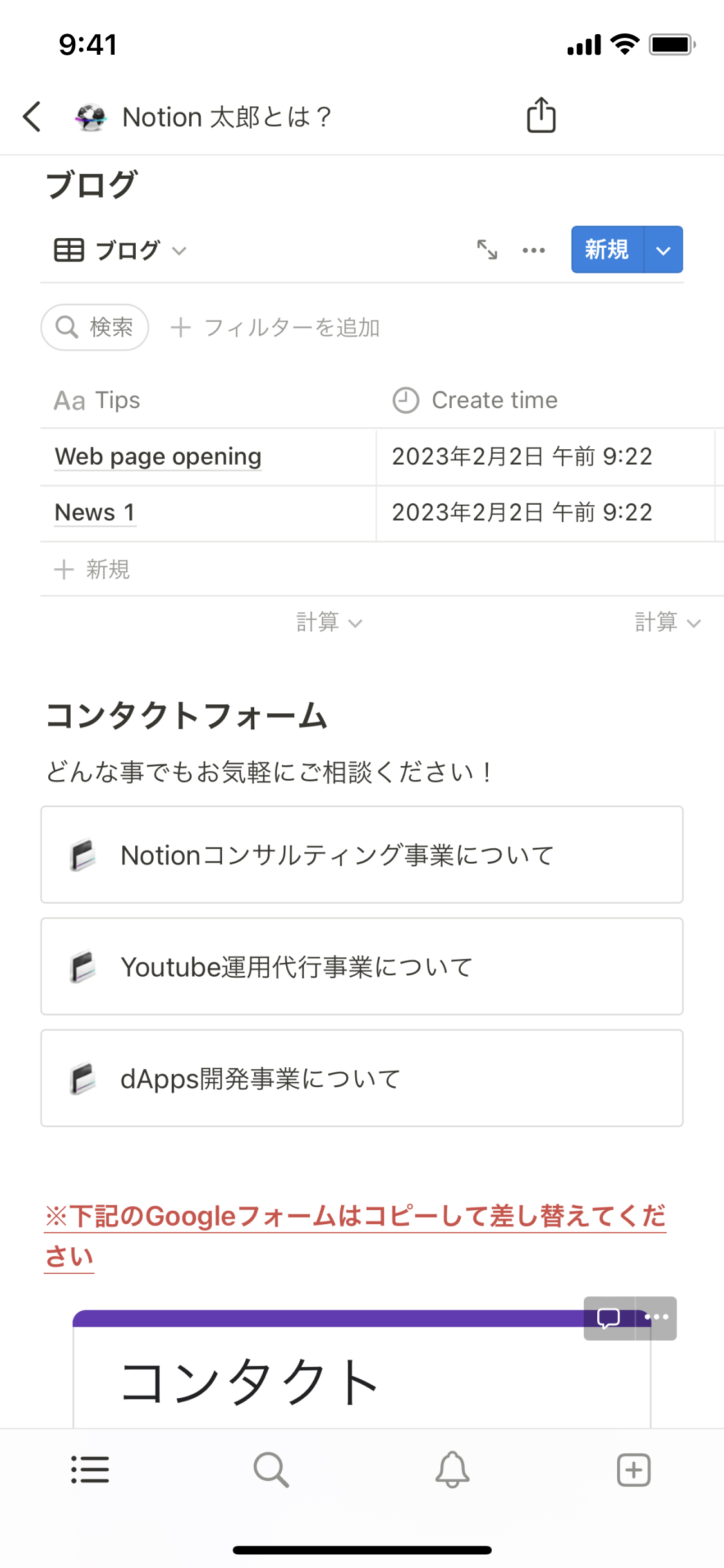Open the database options menu
The width and height of the screenshot is (724, 1568).
click(534, 250)
